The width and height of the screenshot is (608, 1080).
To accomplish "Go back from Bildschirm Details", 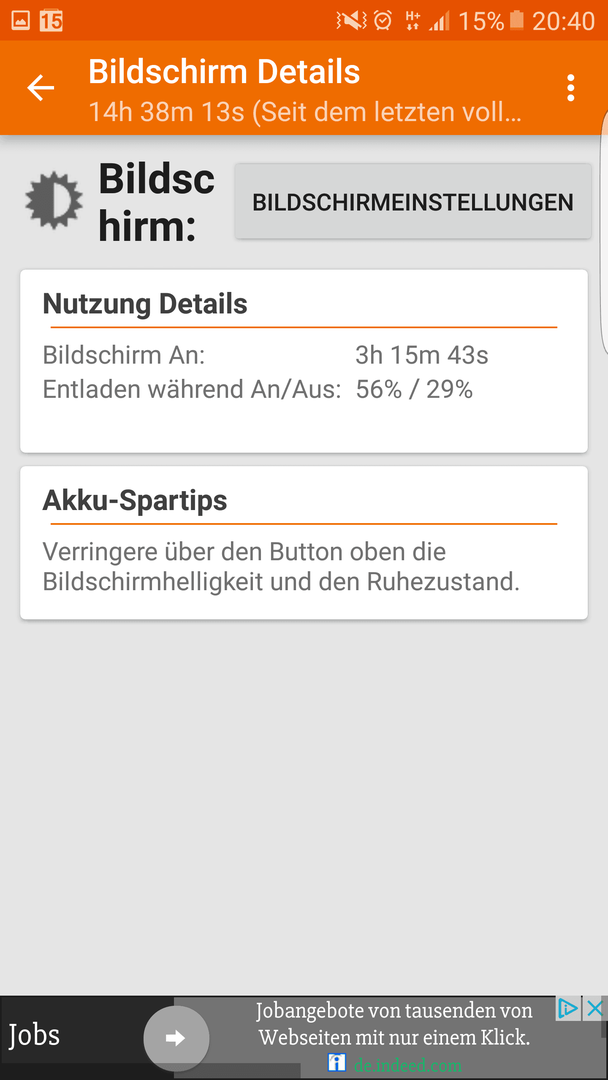I will 41,88.
